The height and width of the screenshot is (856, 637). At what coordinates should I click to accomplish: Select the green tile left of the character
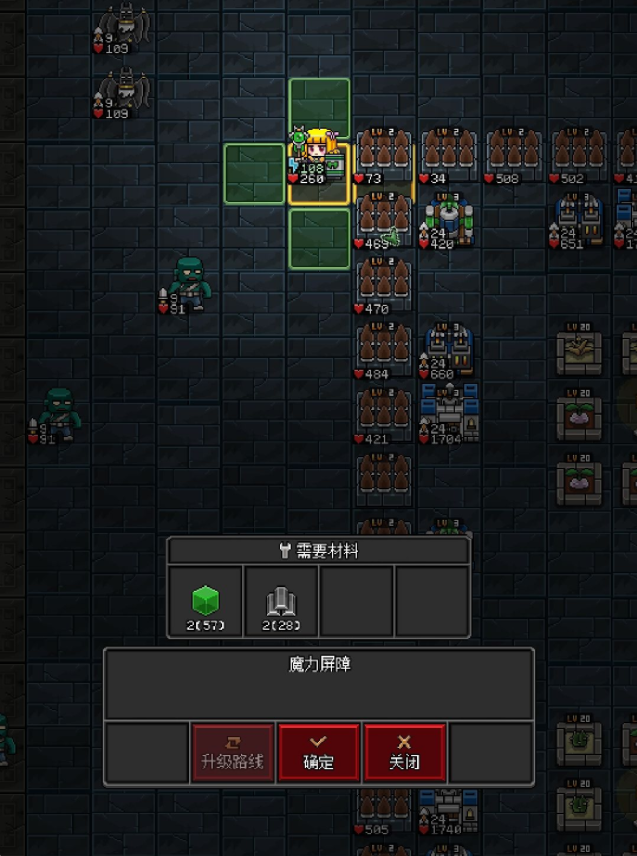[x=254, y=174]
